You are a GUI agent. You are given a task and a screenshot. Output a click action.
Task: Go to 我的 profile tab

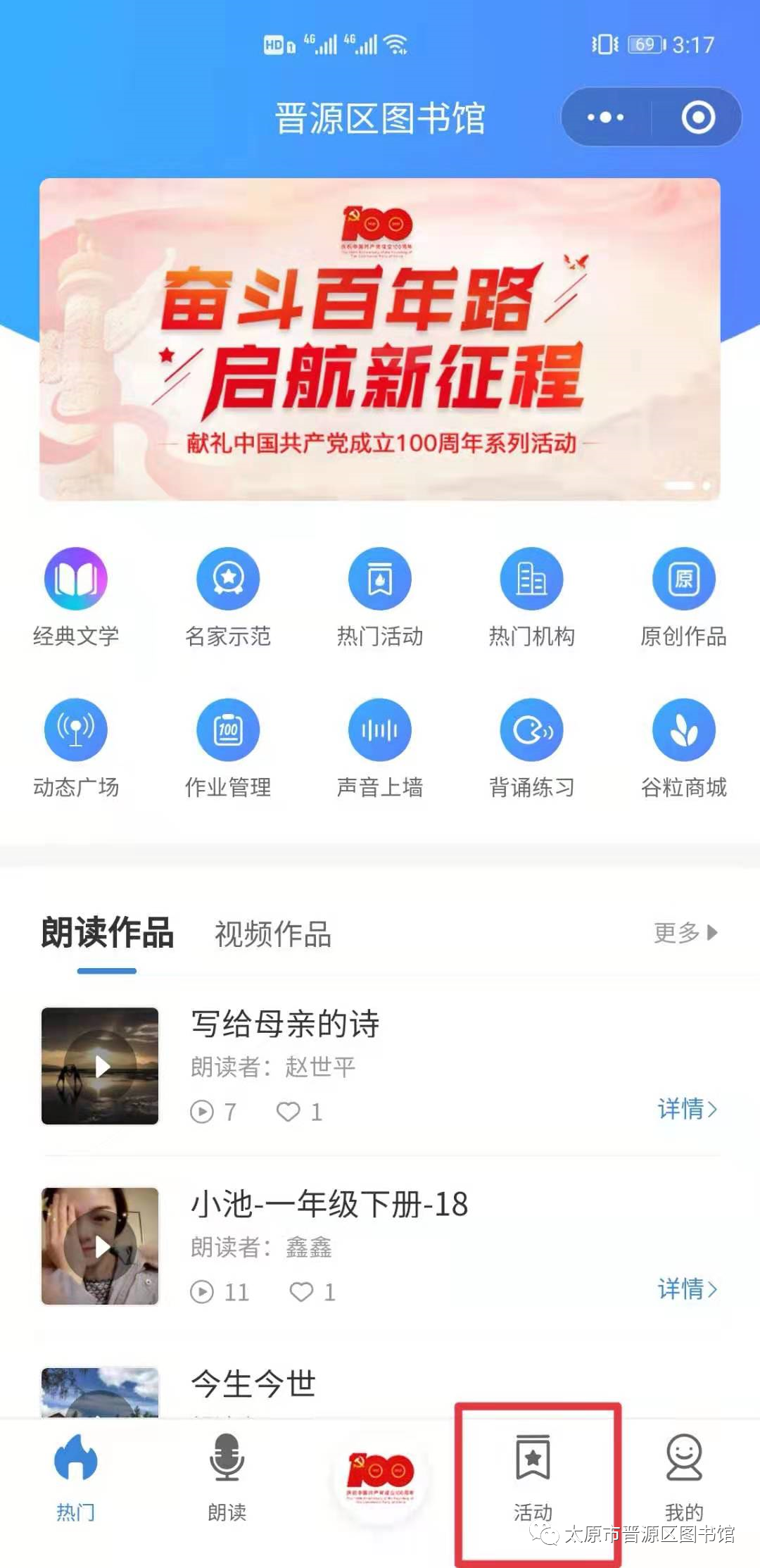click(683, 1476)
